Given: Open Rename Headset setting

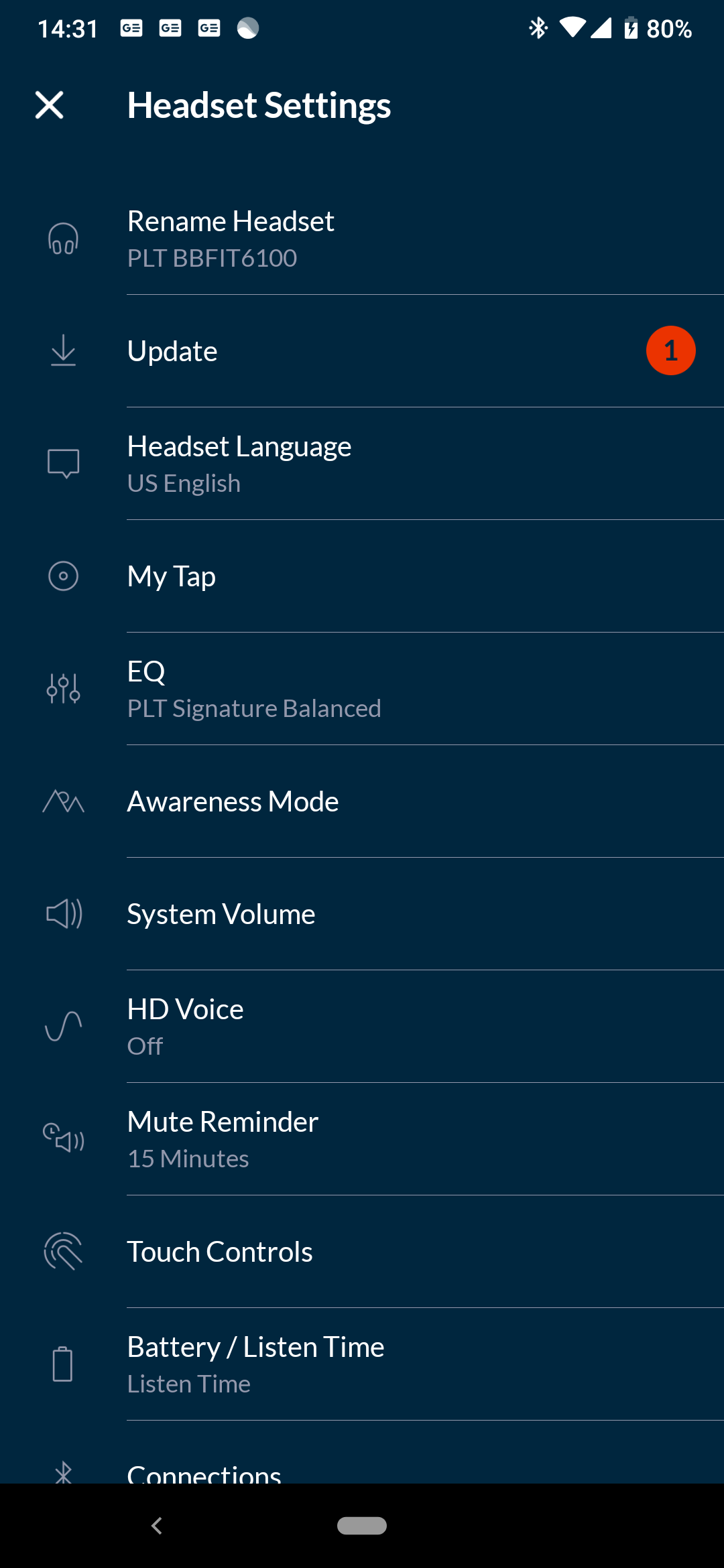Looking at the screenshot, I should 362,239.
